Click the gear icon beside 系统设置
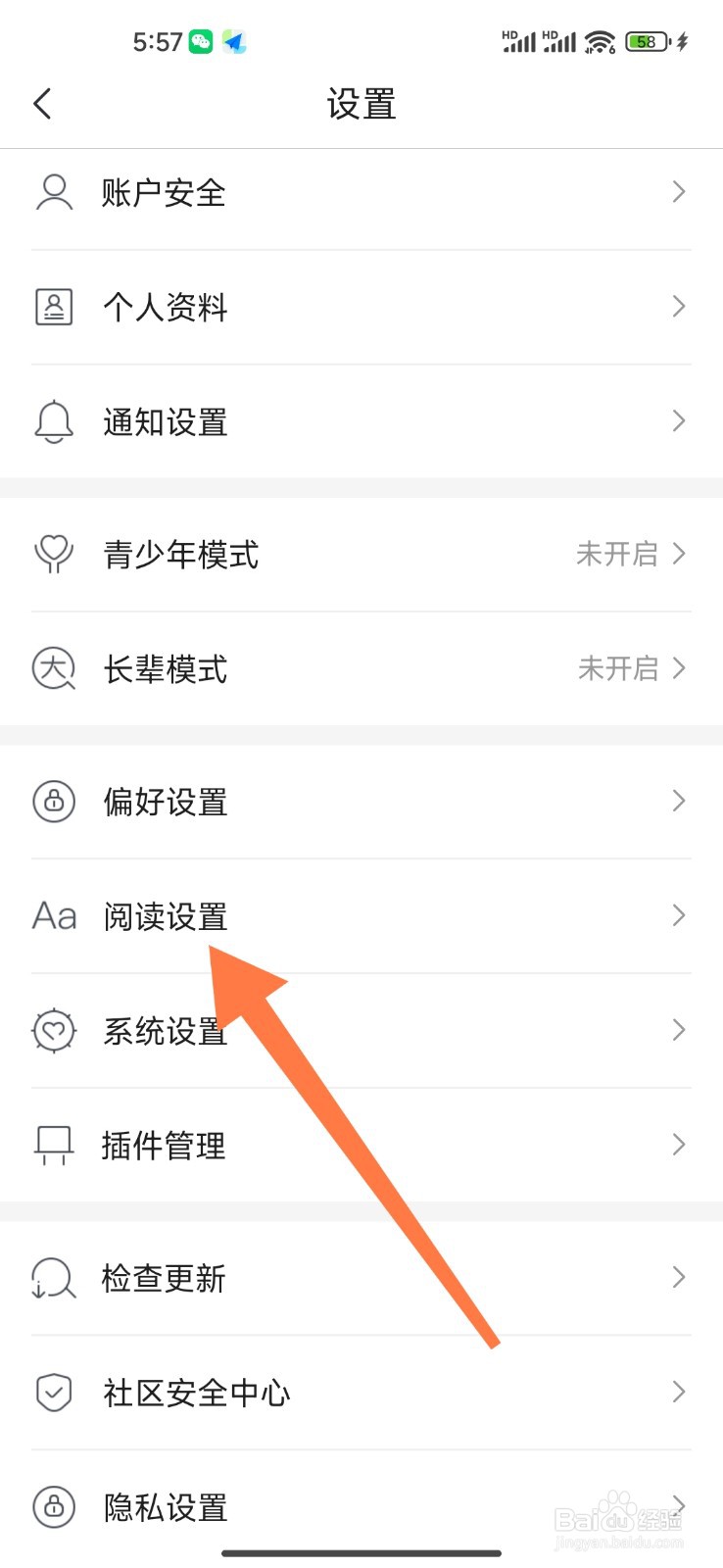 [x=54, y=1030]
